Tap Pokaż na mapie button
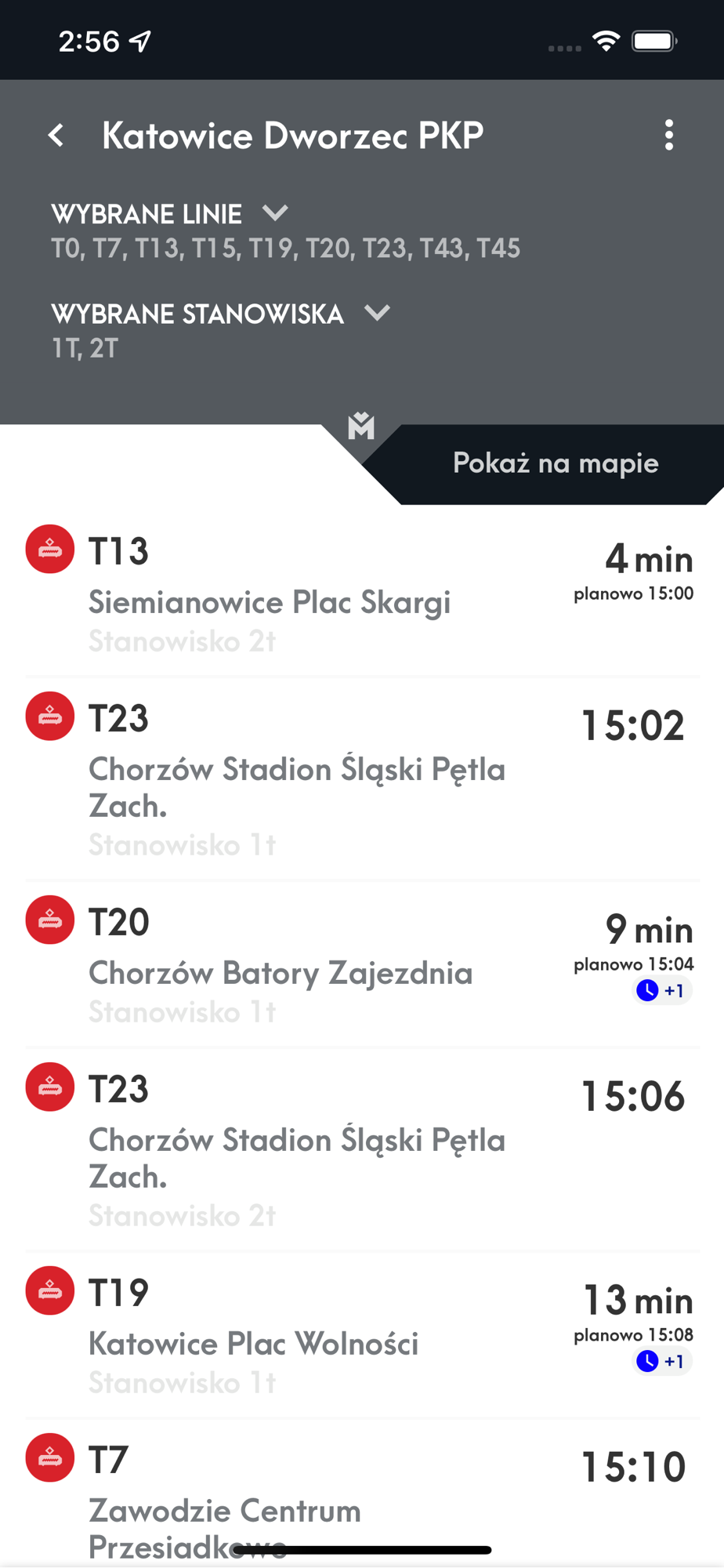The image size is (724, 1568). [x=555, y=463]
